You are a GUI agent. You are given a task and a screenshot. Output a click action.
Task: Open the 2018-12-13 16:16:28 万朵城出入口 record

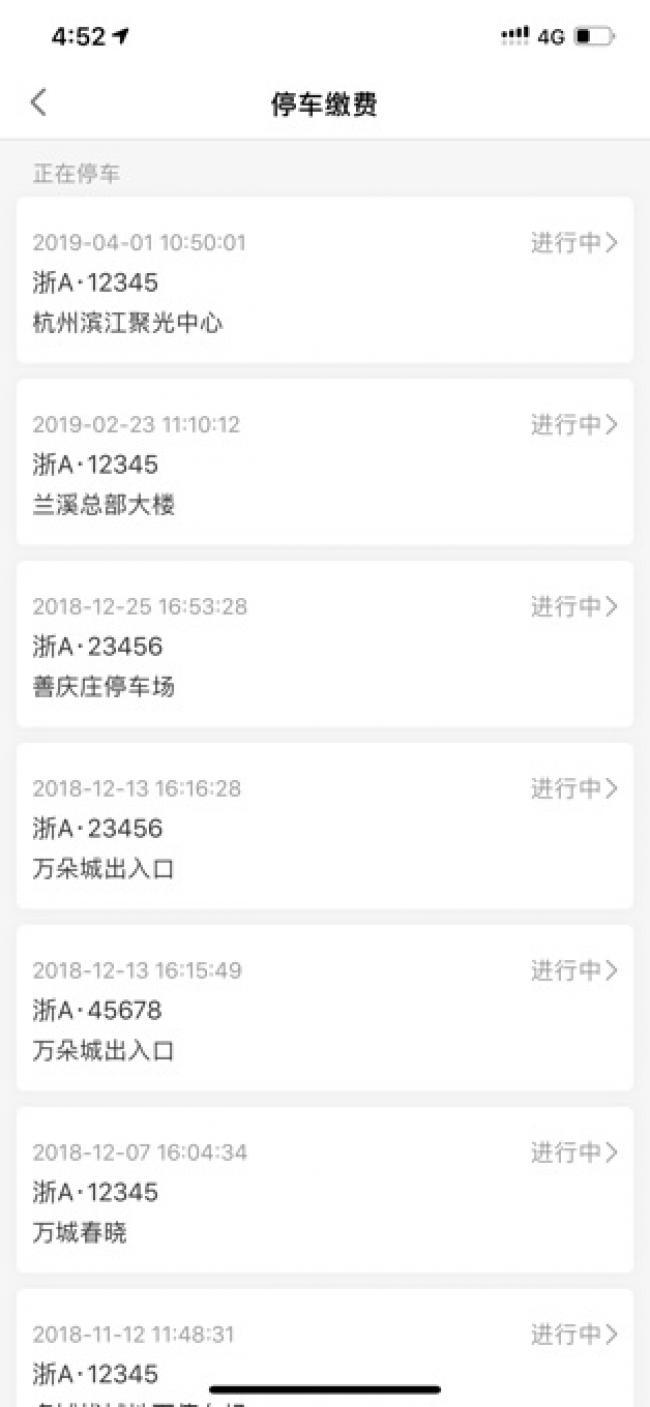pyautogui.click(x=324, y=827)
